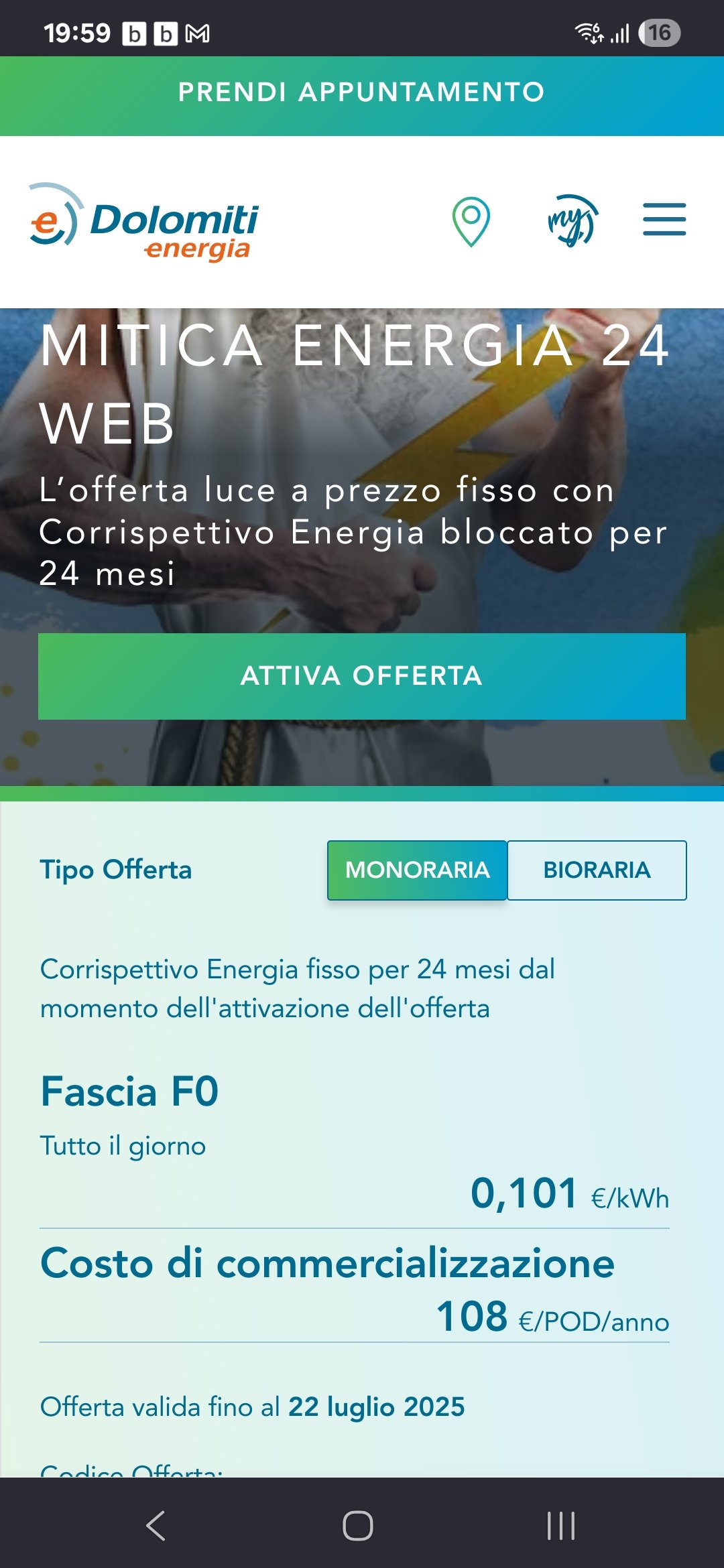Open the My personal area icon

pyautogui.click(x=572, y=220)
